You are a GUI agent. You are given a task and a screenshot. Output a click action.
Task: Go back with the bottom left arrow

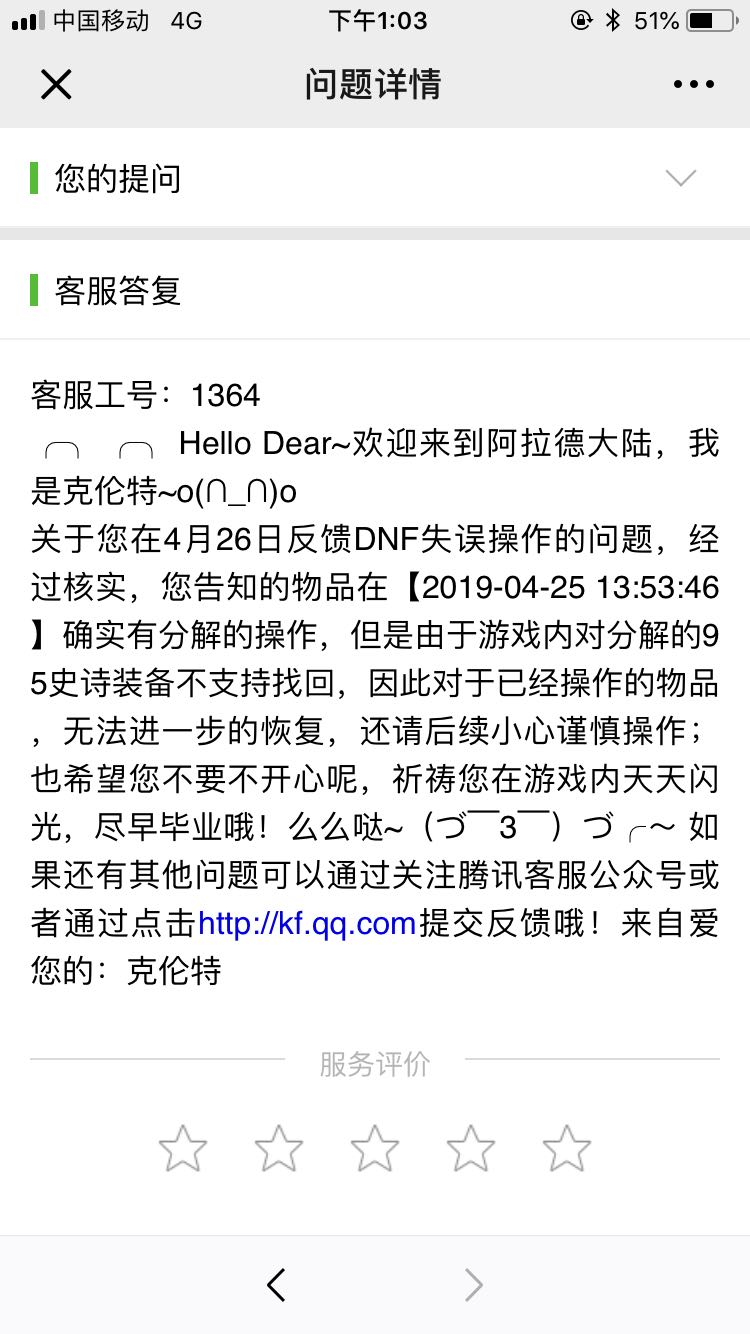(277, 1284)
